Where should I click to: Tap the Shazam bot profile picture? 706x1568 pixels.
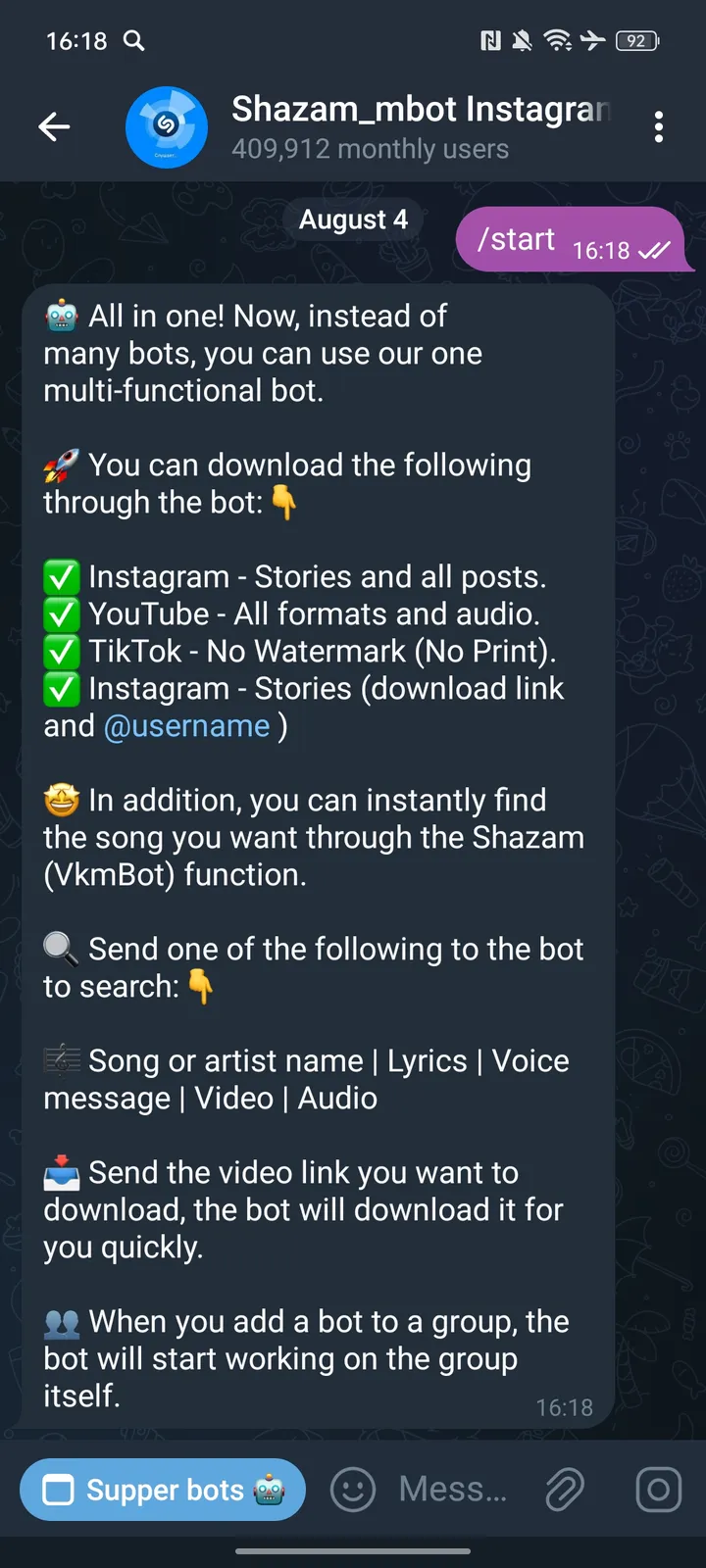pos(167,127)
